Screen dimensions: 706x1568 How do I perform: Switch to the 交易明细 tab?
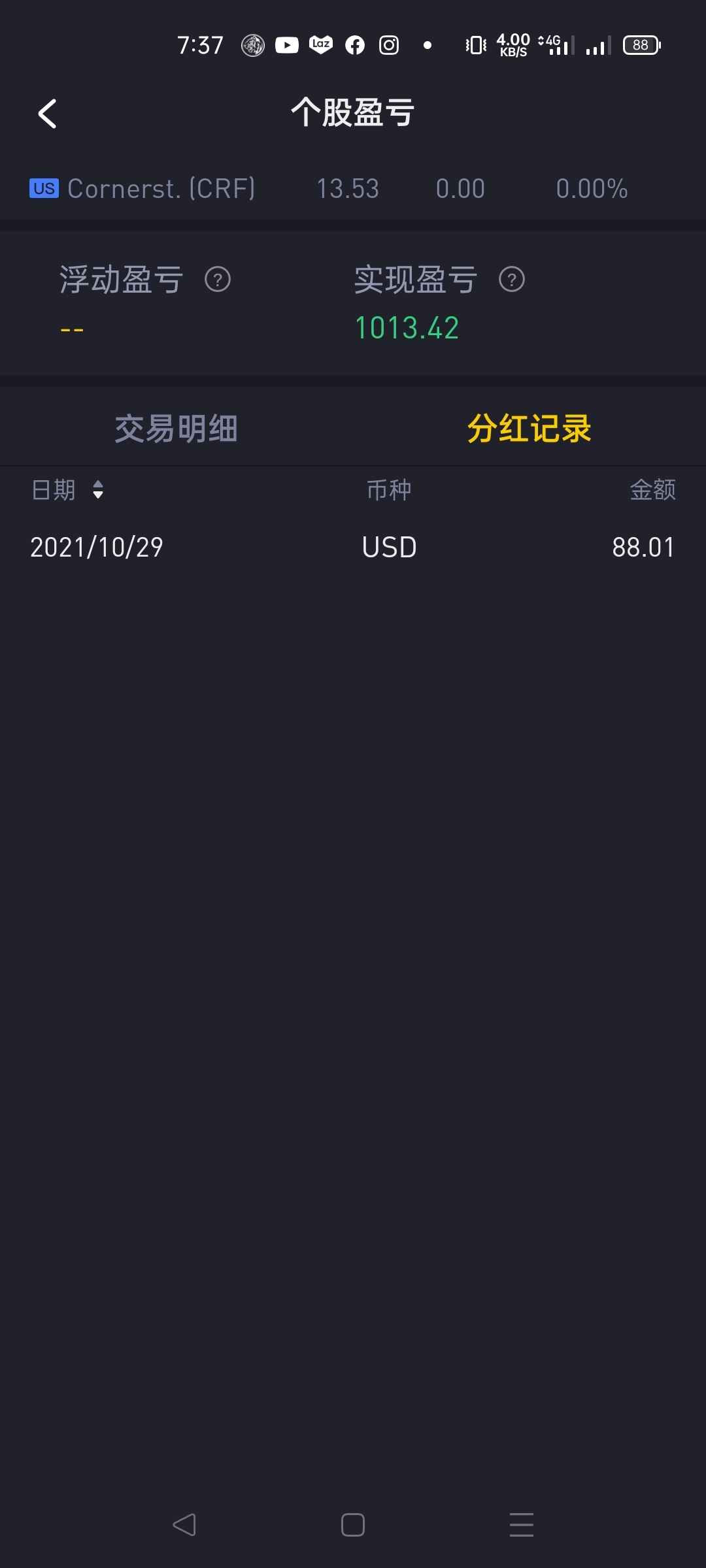[x=176, y=429]
